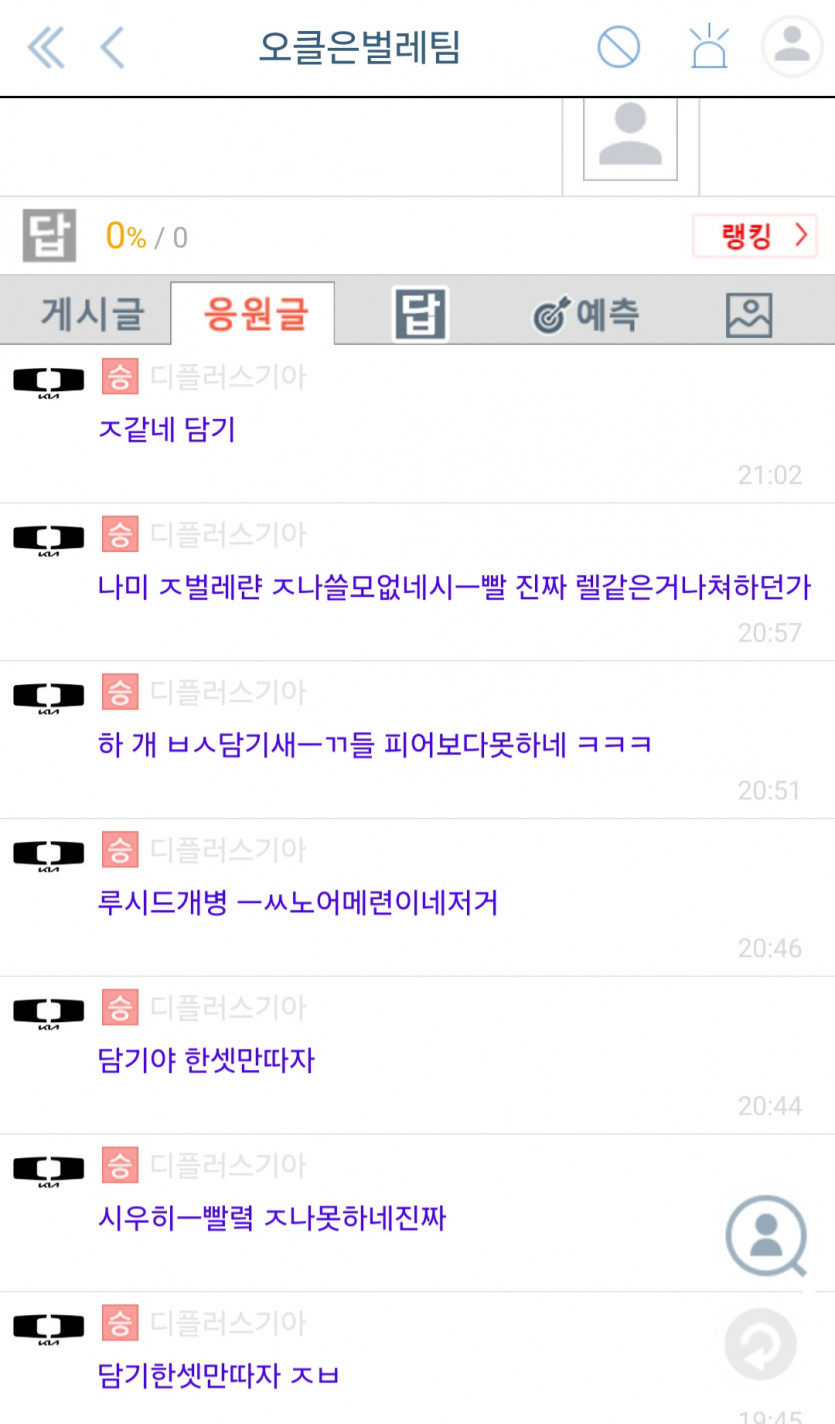Screen dimensions: 835x1424
Task: Open the 예측 prediction tab
Action: click(x=585, y=315)
